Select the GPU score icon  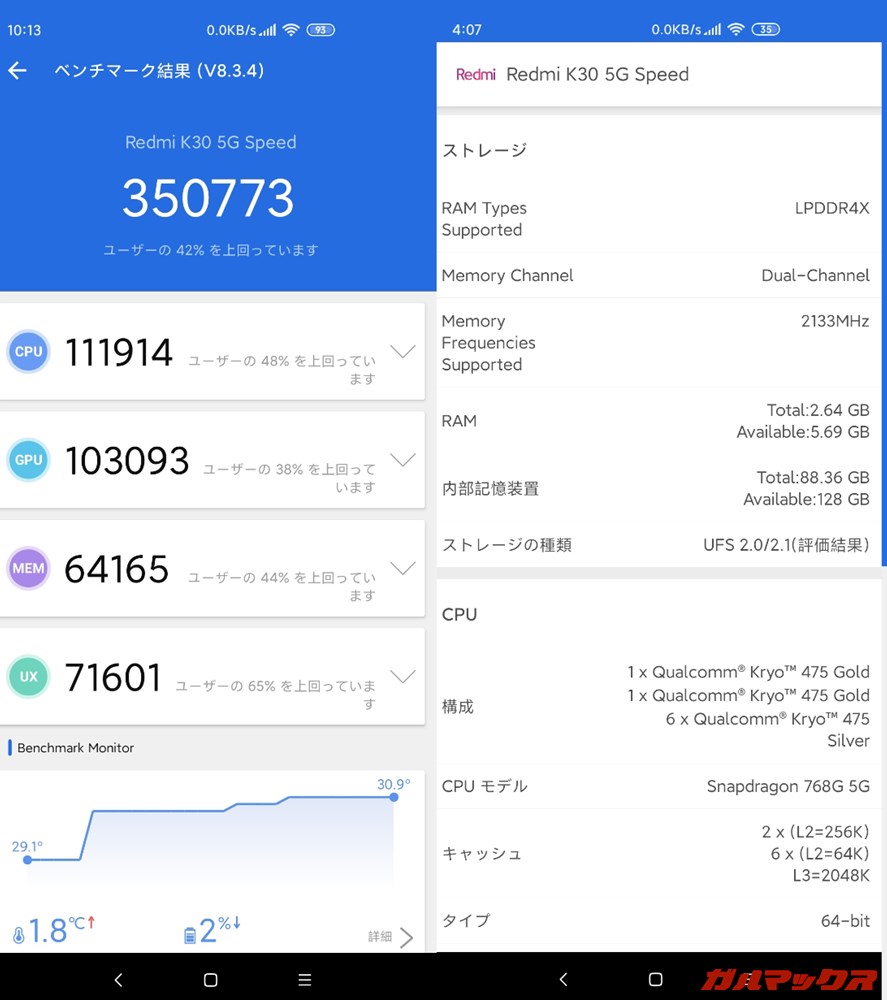click(x=28, y=460)
